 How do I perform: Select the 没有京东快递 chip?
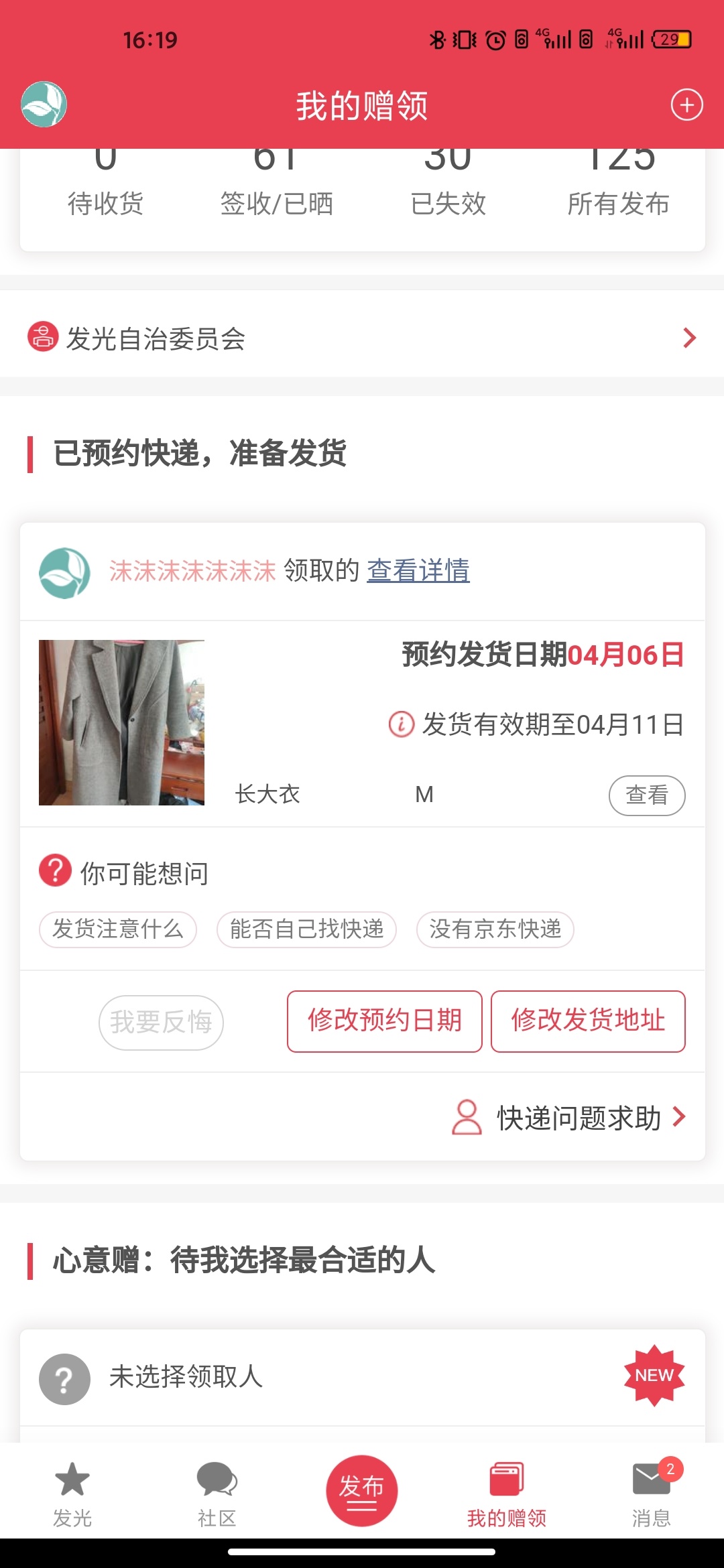click(x=495, y=929)
